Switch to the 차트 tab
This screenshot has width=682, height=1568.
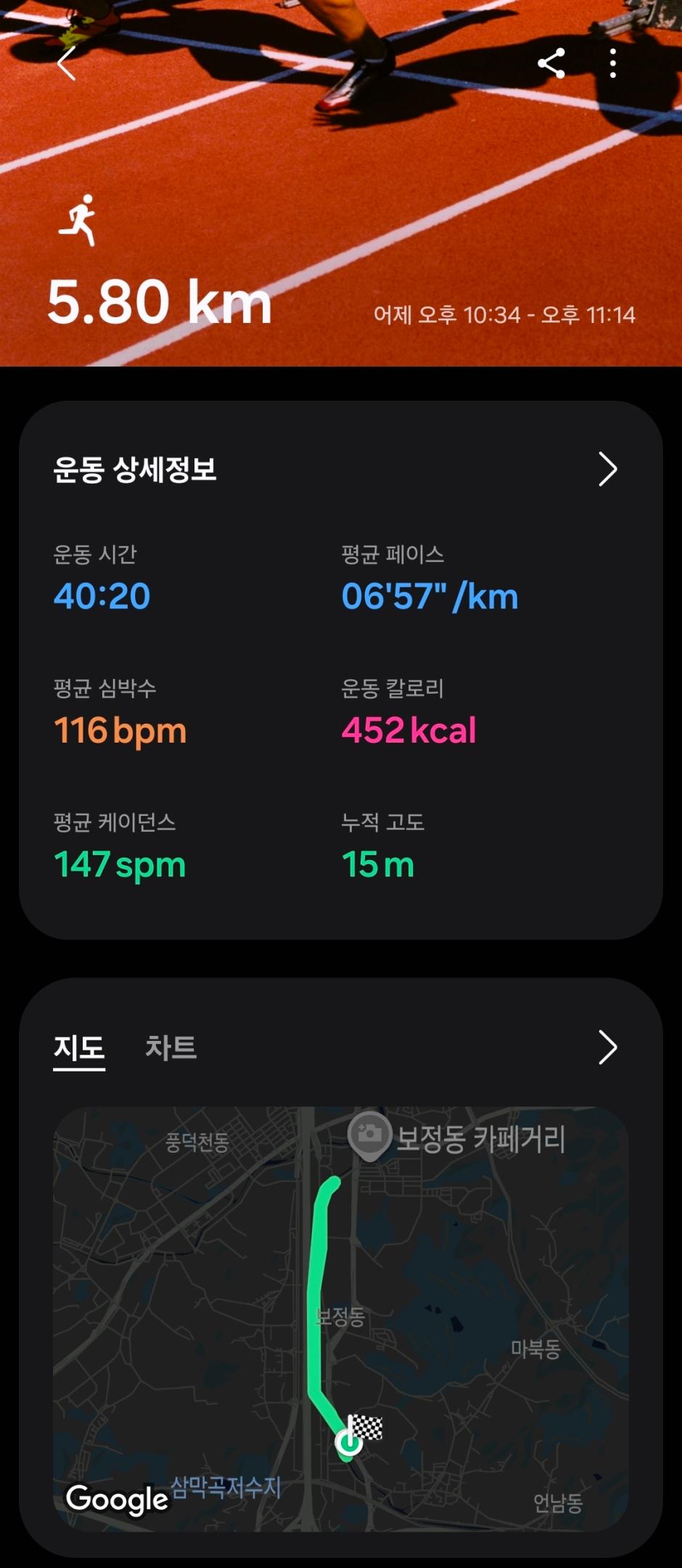tap(171, 1048)
